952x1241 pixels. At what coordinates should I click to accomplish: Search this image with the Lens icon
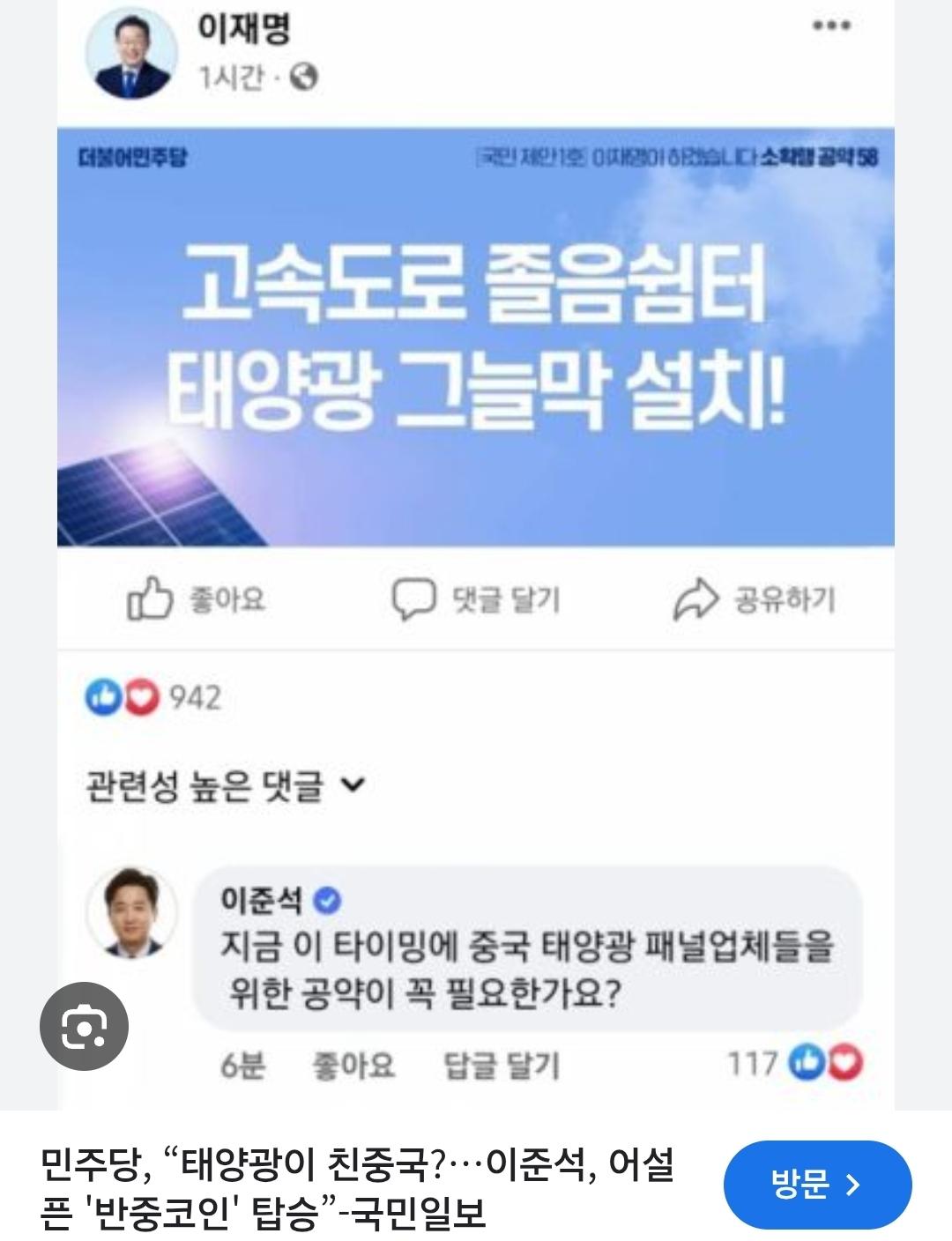tap(85, 1027)
